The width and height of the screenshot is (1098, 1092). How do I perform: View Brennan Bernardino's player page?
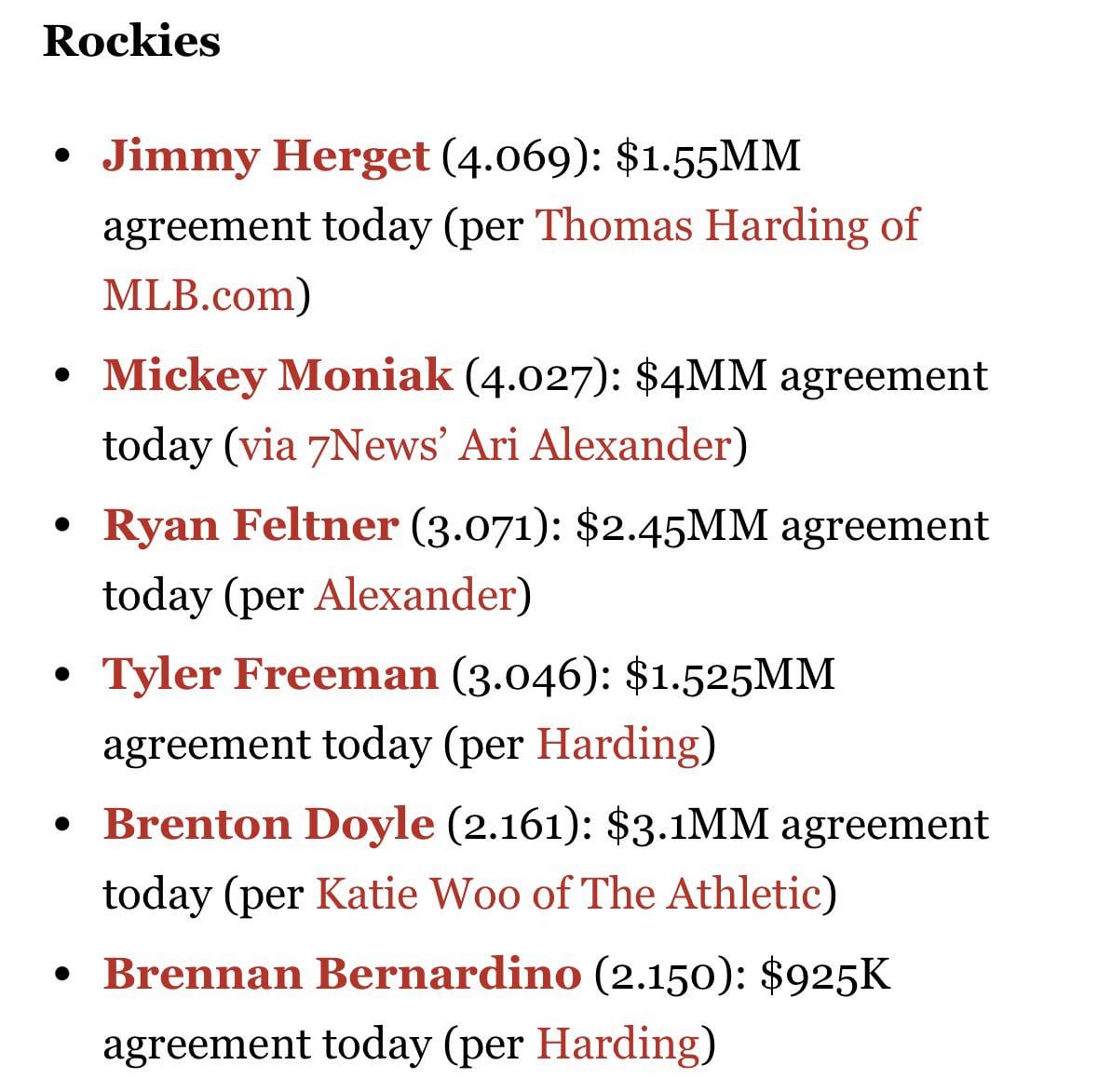click(x=342, y=975)
